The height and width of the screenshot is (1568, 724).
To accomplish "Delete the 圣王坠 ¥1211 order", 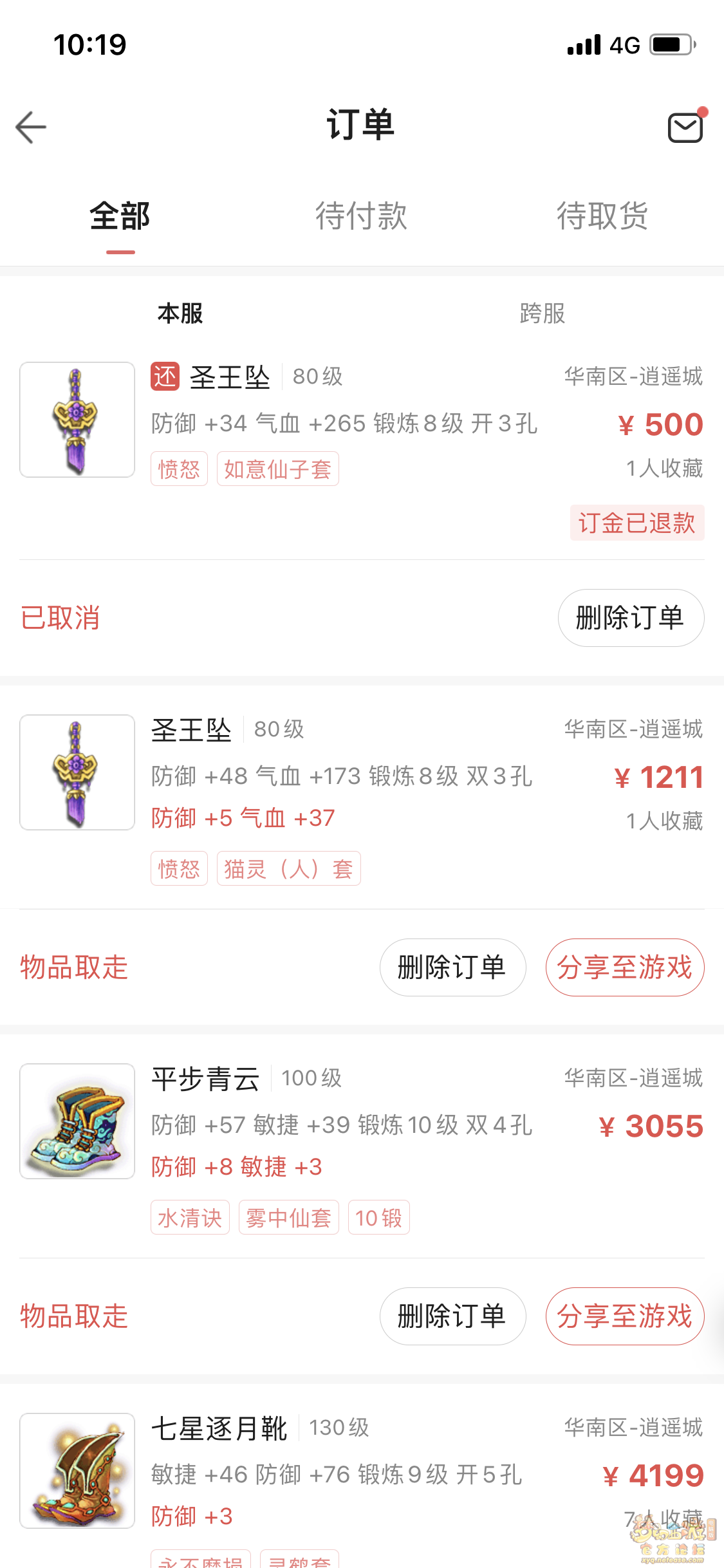I will 452,967.
